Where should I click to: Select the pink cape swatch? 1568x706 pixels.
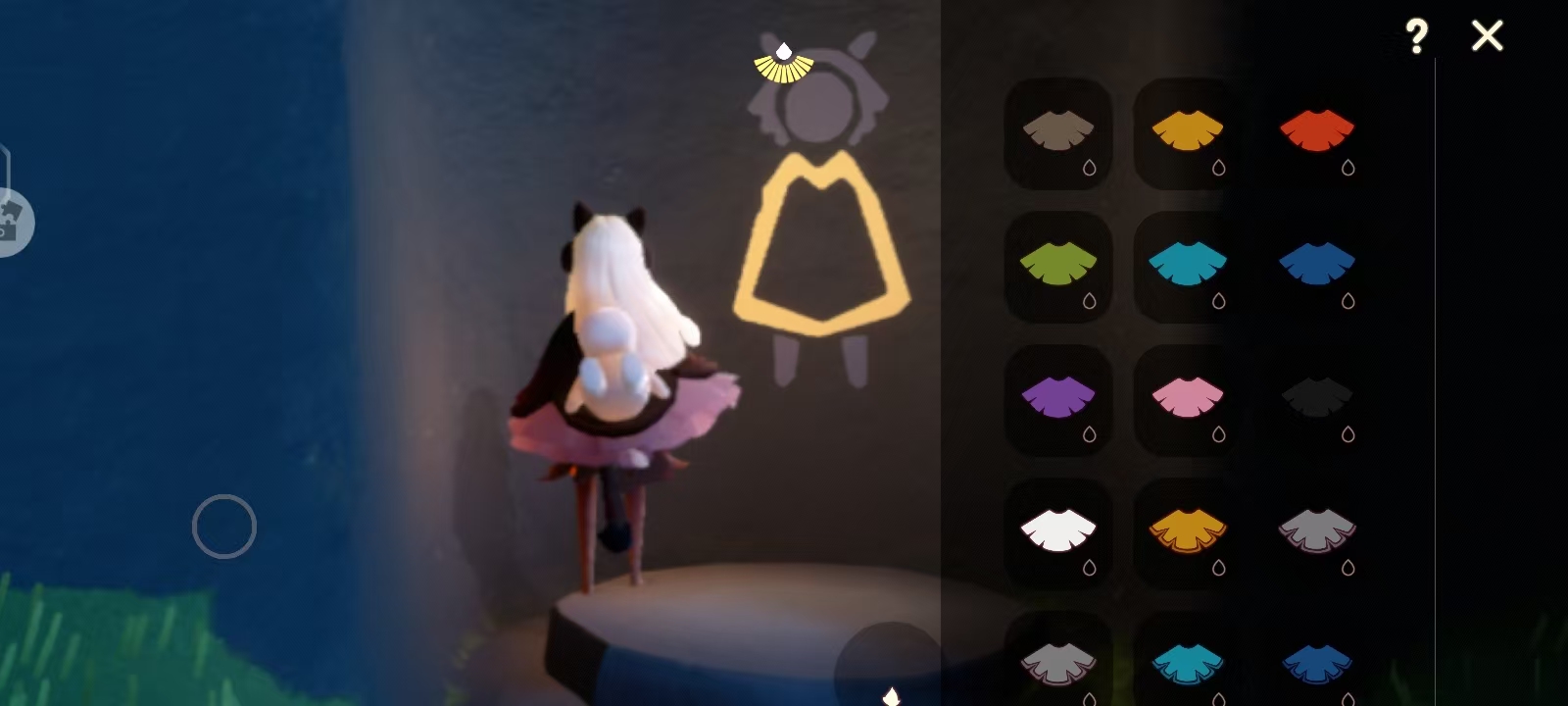(x=1187, y=400)
